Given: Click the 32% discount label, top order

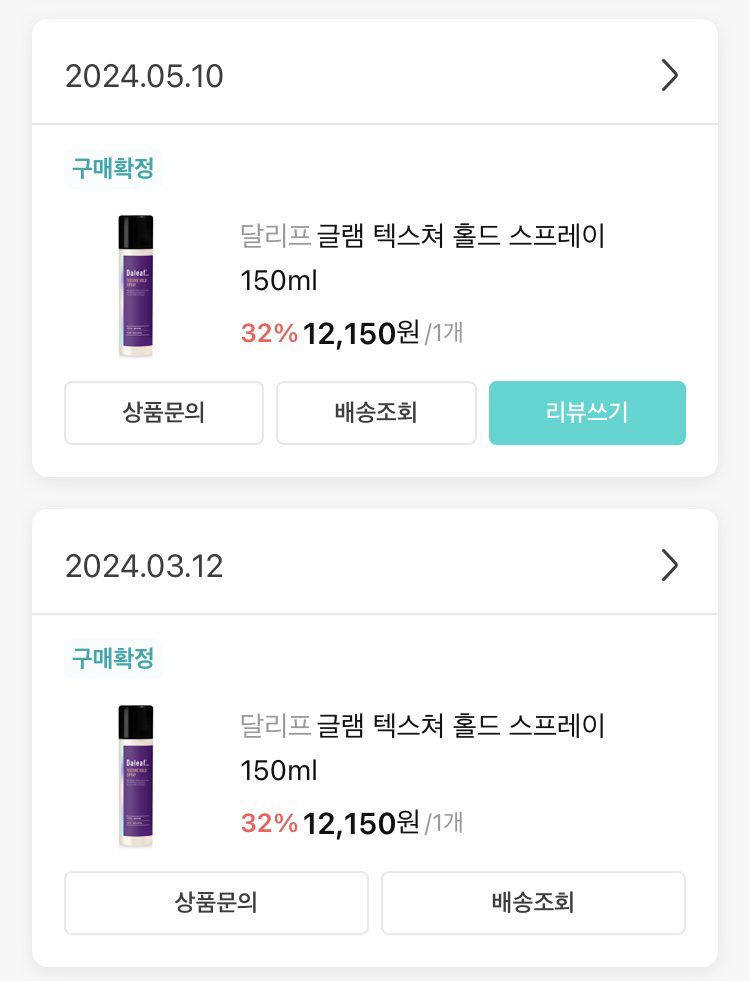Looking at the screenshot, I should pyautogui.click(x=268, y=333).
